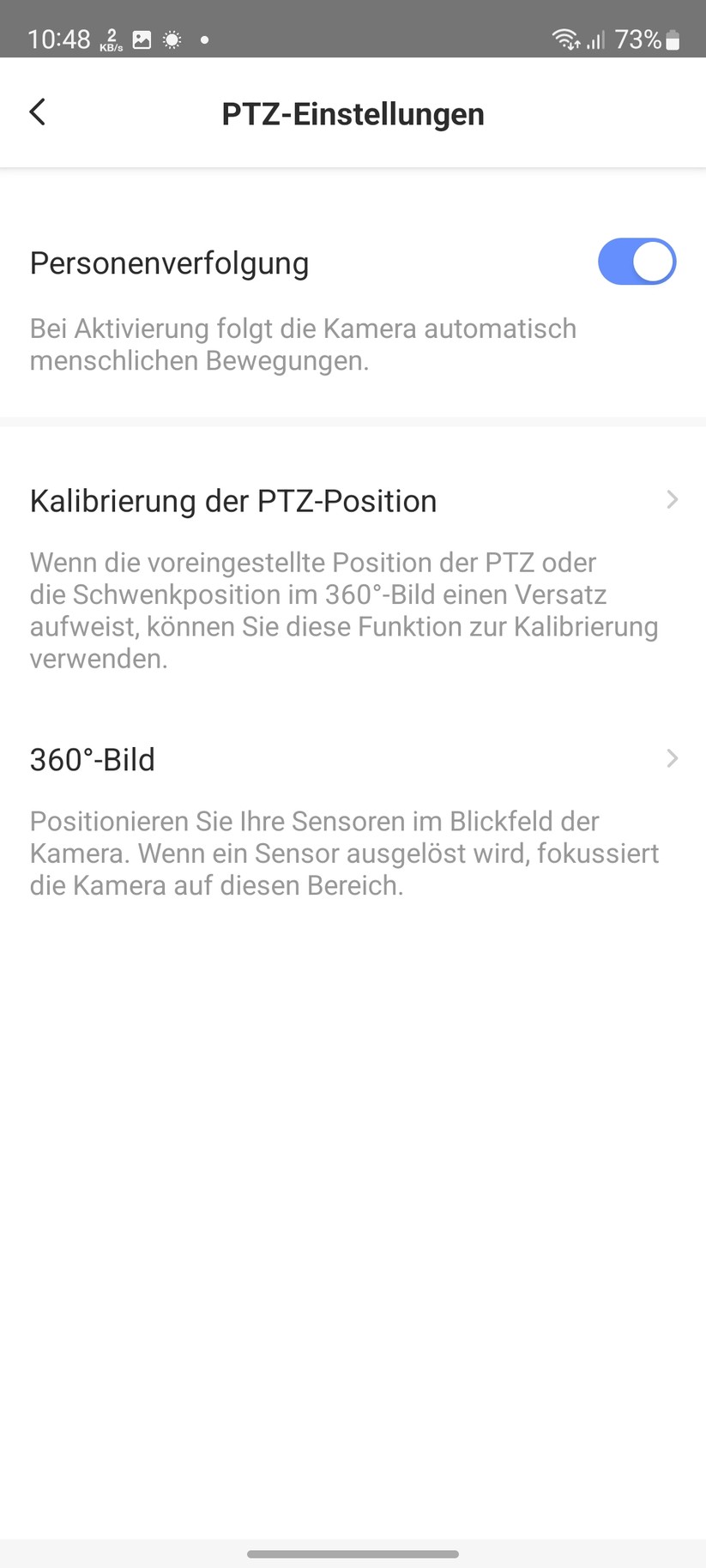706x1568 pixels.
Task: Tap the brightness notification icon
Action: coord(172,39)
